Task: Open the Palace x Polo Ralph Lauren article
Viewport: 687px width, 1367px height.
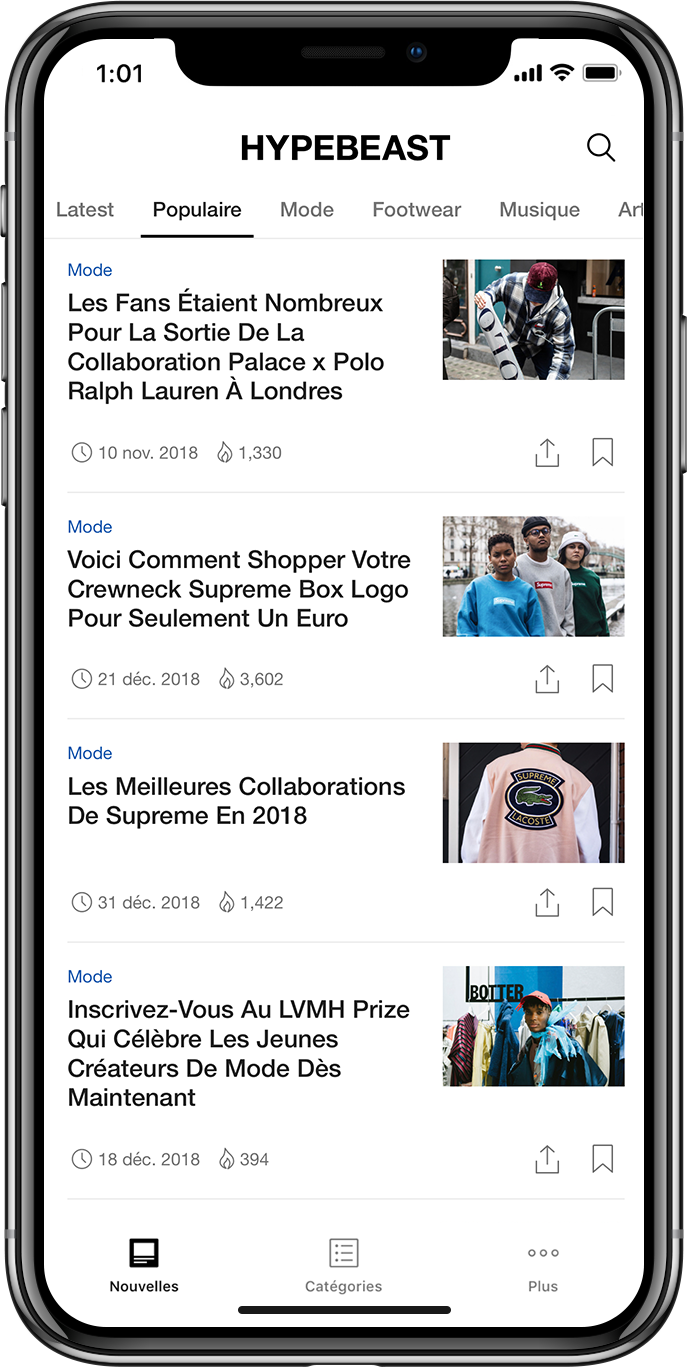Action: coord(225,346)
